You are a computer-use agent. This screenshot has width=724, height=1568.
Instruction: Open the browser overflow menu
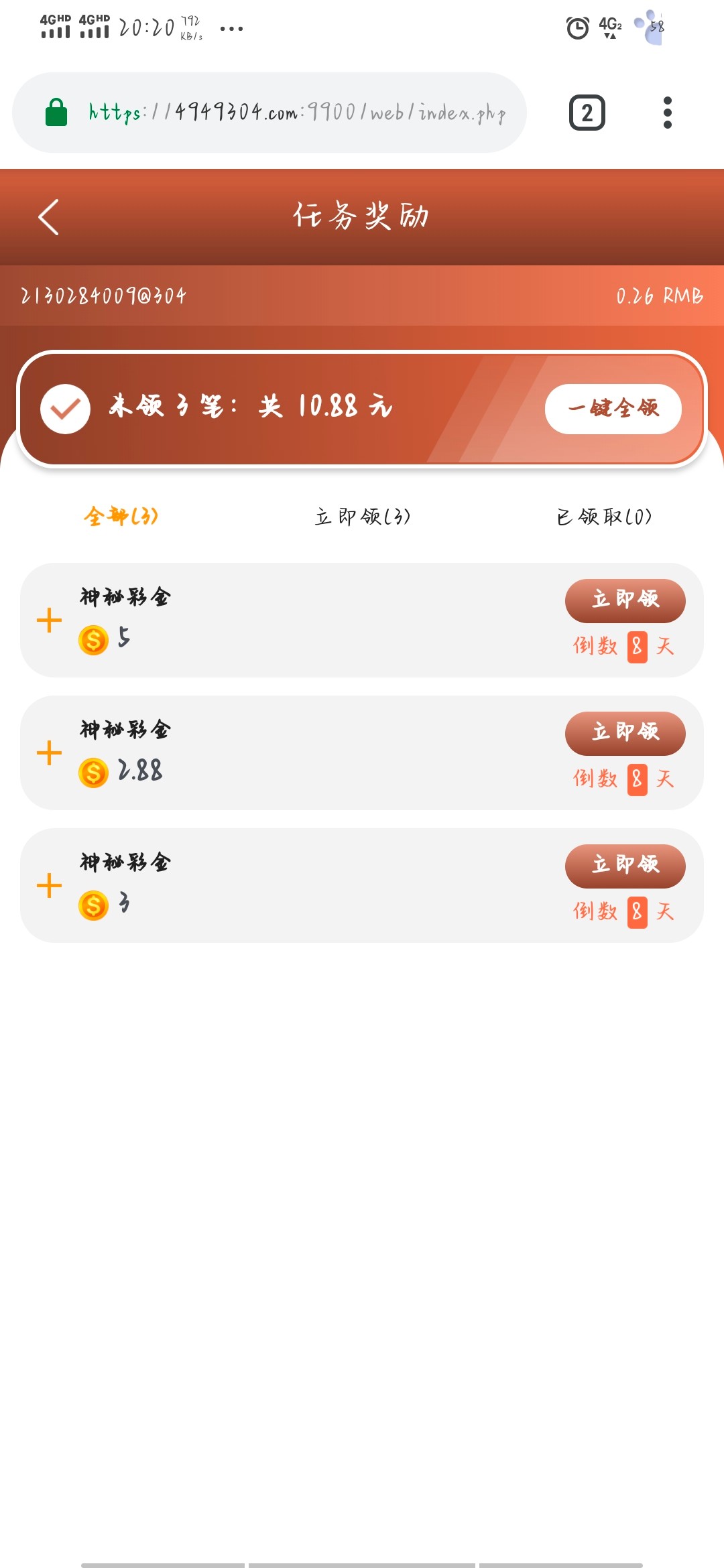667,113
